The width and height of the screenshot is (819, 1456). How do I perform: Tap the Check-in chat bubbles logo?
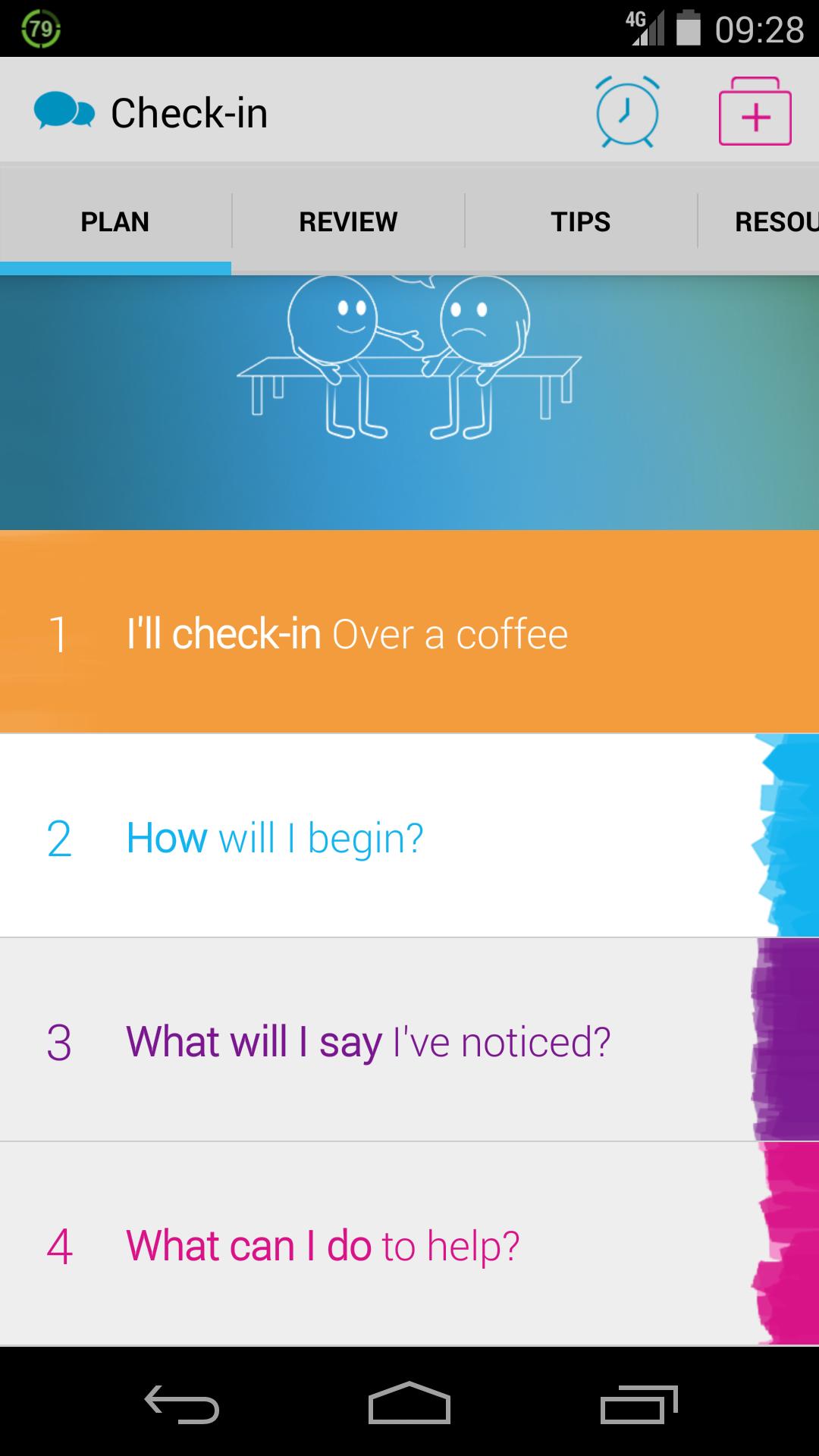point(64,112)
